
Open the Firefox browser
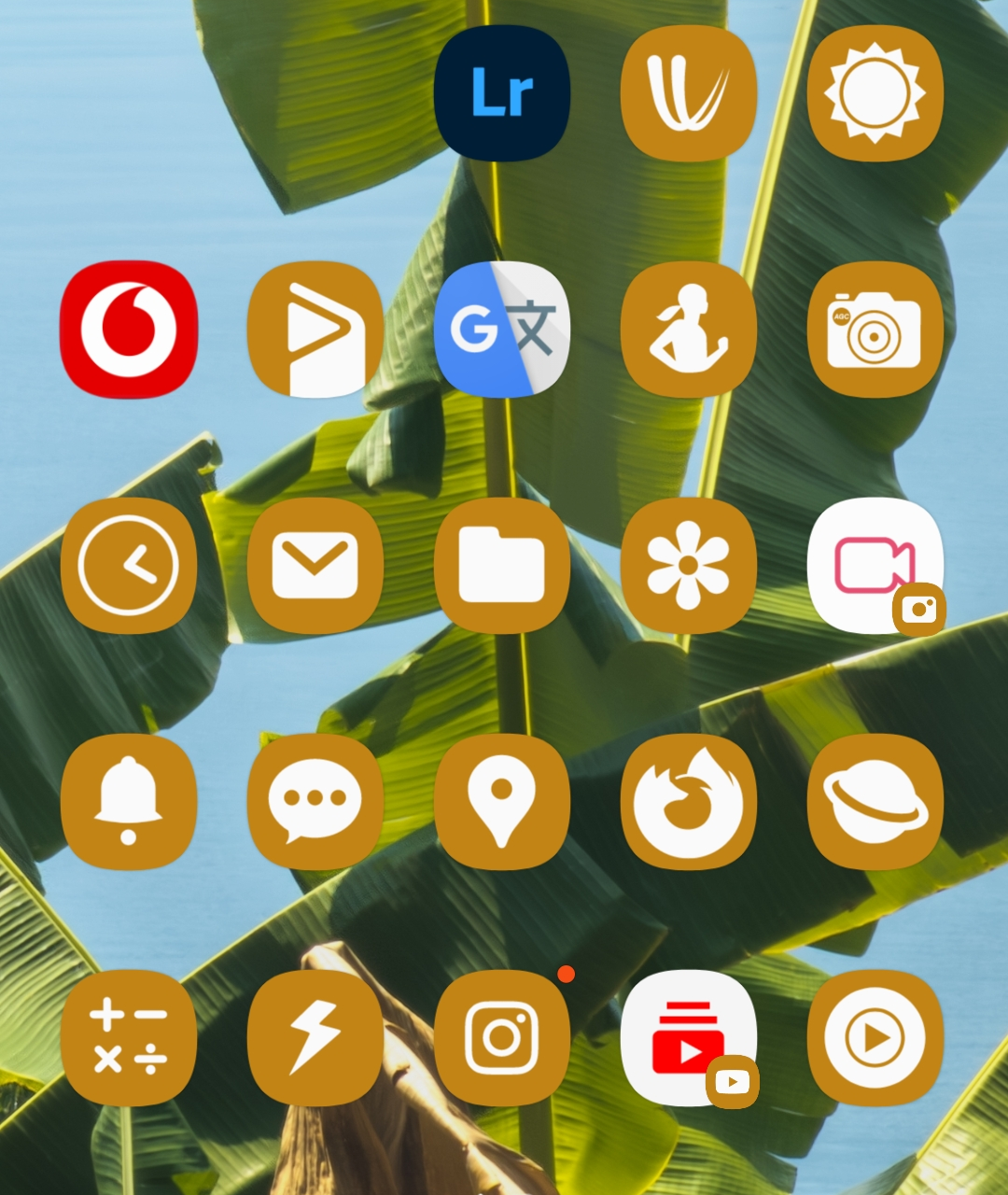point(689,802)
